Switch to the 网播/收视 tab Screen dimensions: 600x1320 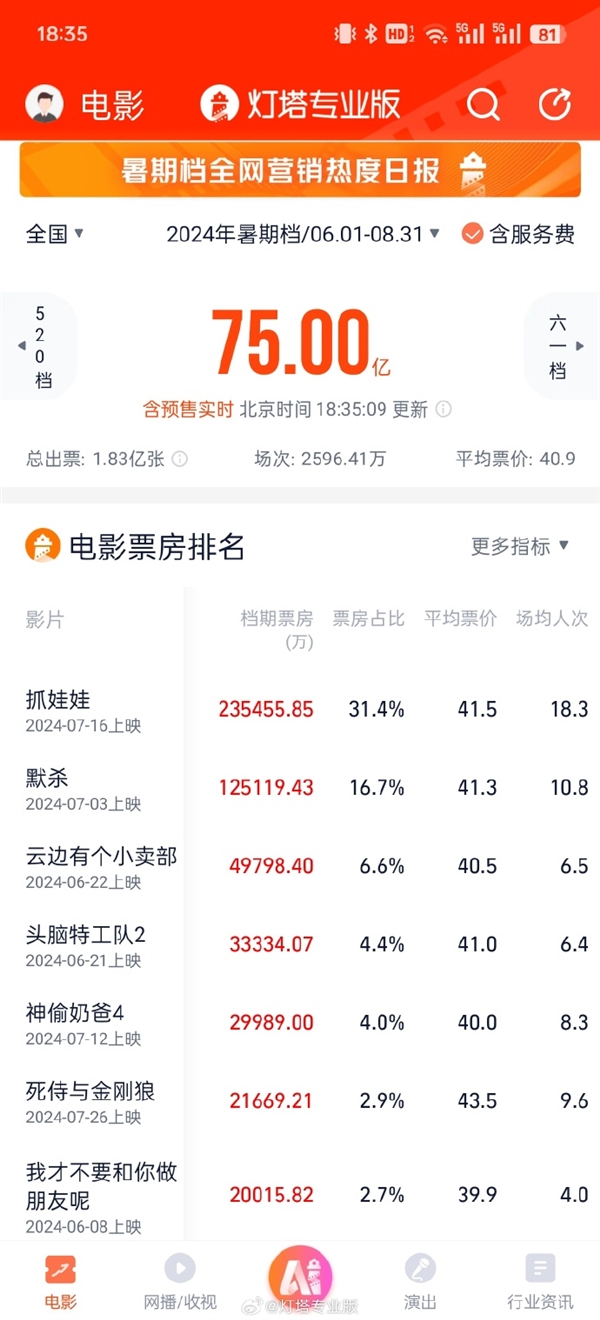[x=180, y=1282]
